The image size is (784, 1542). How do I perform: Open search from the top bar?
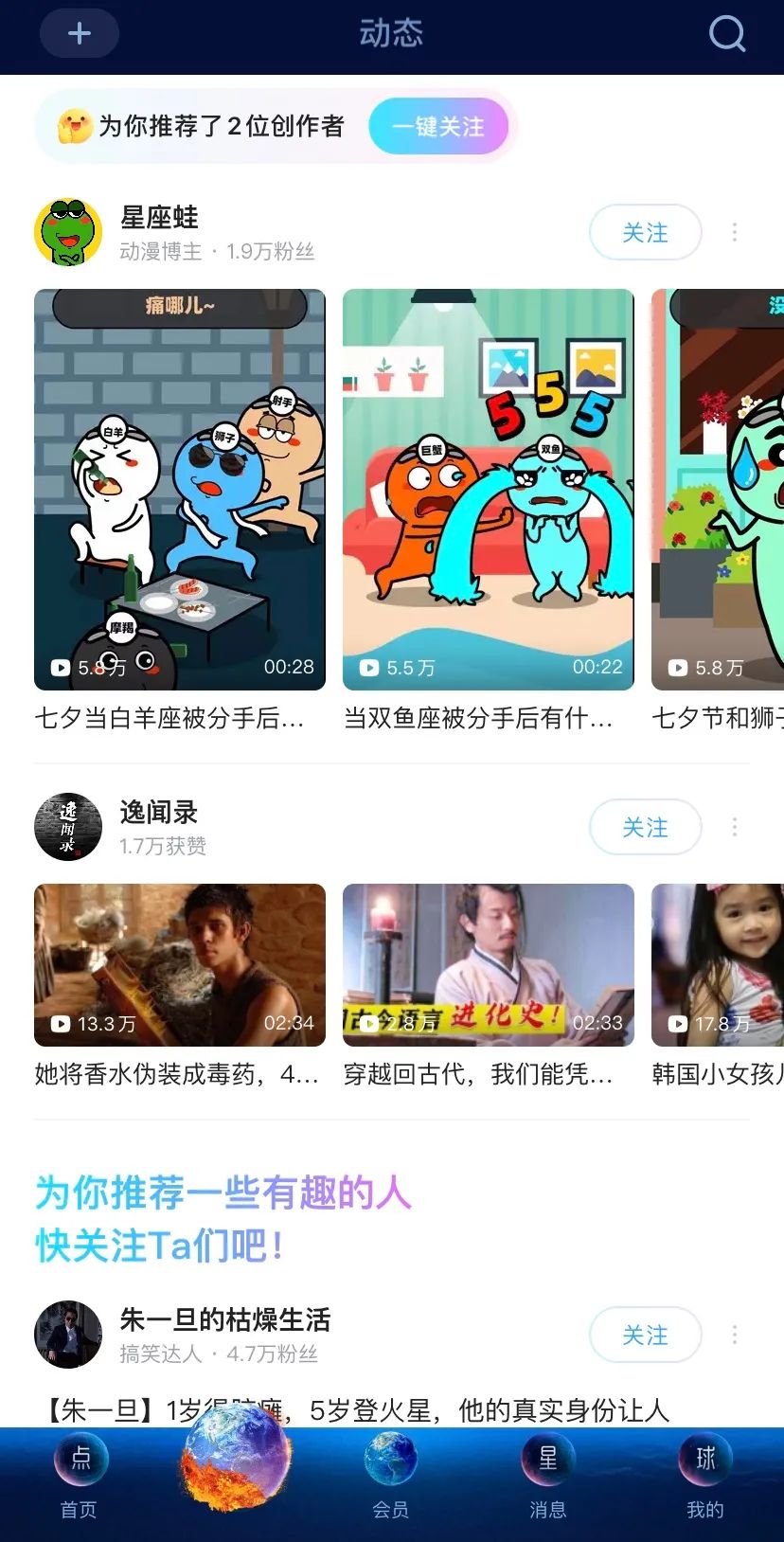(x=726, y=34)
